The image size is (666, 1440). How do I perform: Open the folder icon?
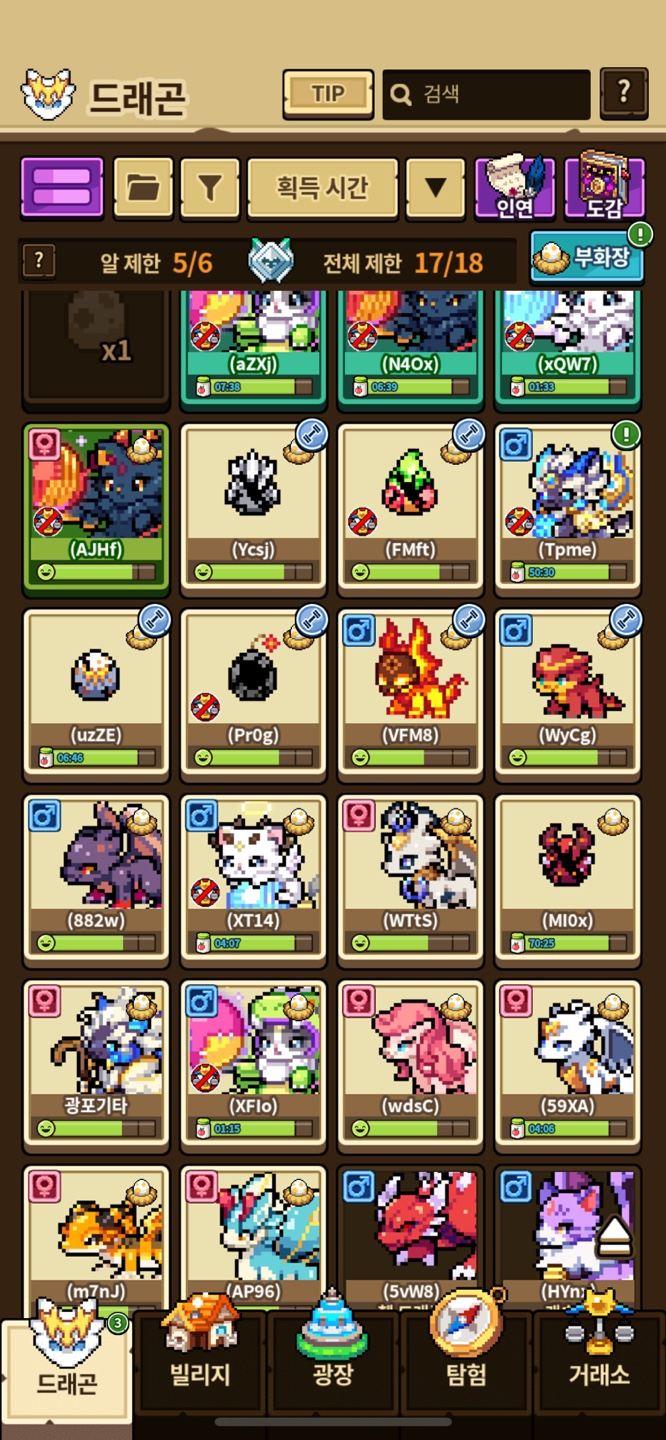pyautogui.click(x=143, y=188)
